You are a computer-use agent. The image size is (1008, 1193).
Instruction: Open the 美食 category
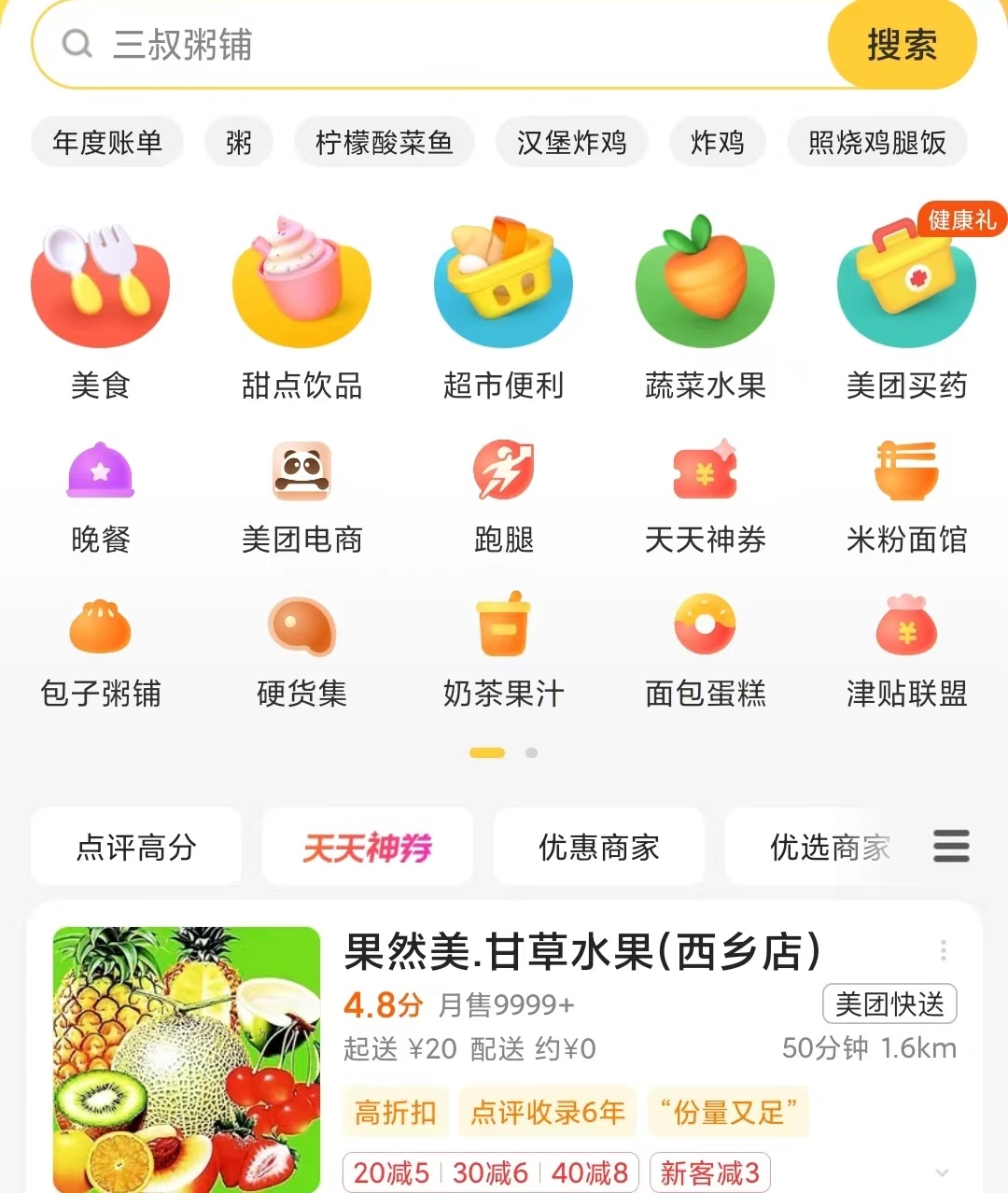[101, 310]
